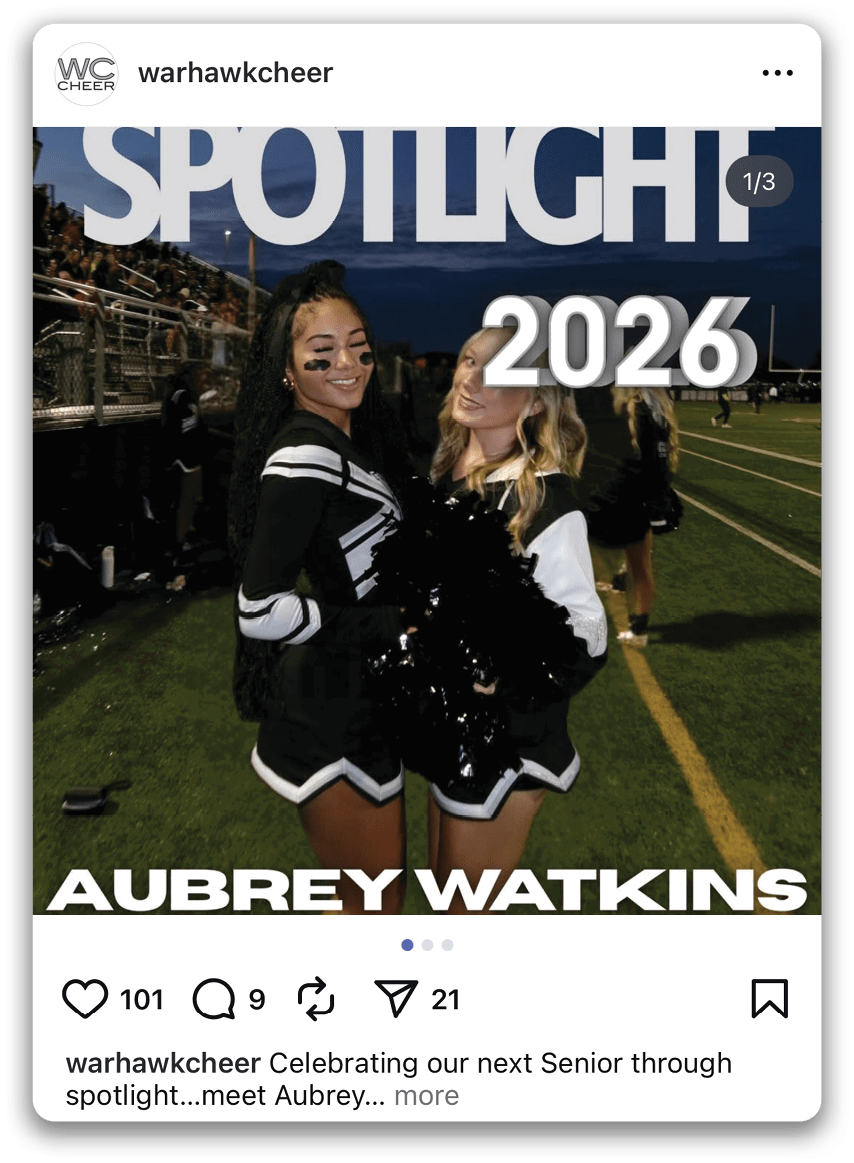
Task: Open the comments on this post
Action: [213, 999]
